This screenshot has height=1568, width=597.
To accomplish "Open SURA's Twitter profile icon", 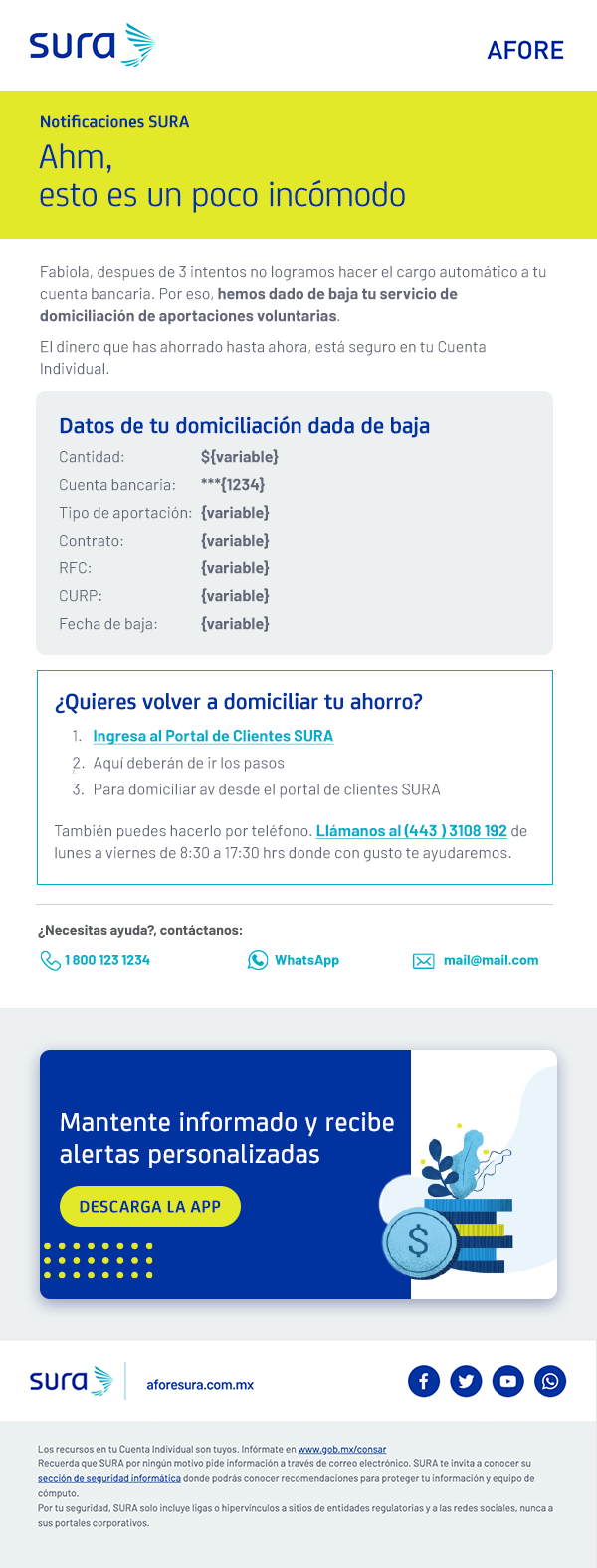I will pos(466,1381).
